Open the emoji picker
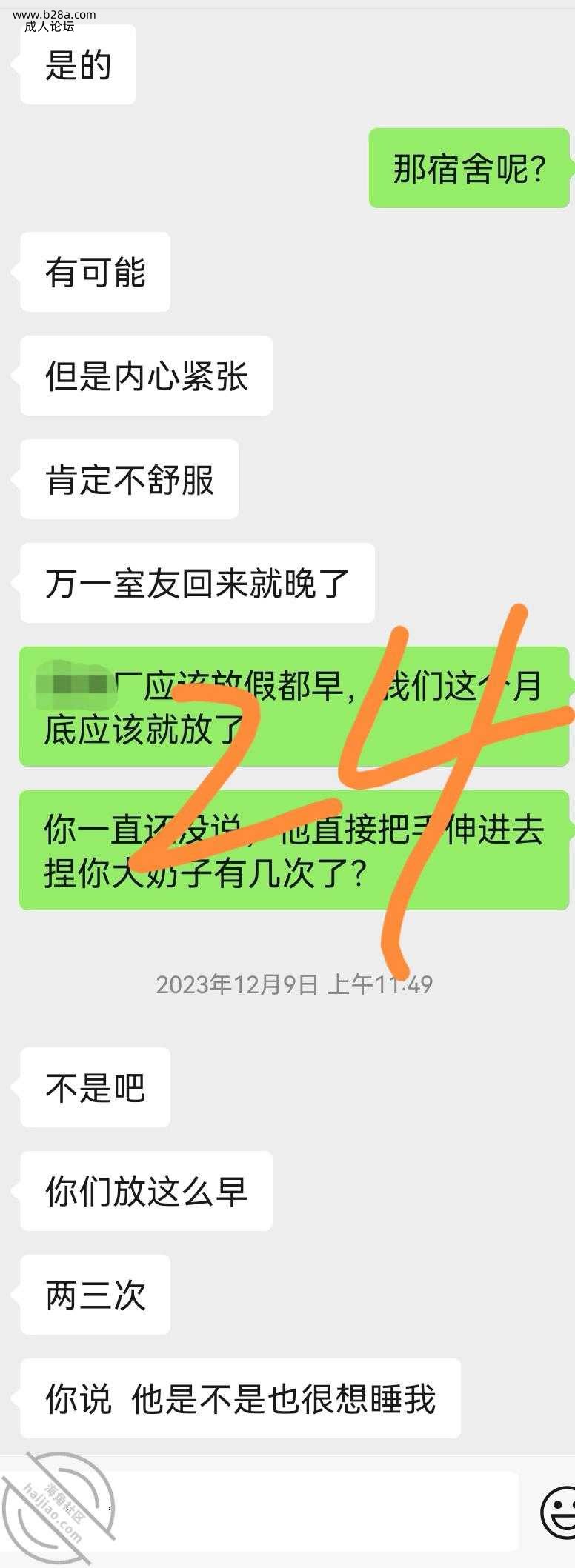 559,1512
